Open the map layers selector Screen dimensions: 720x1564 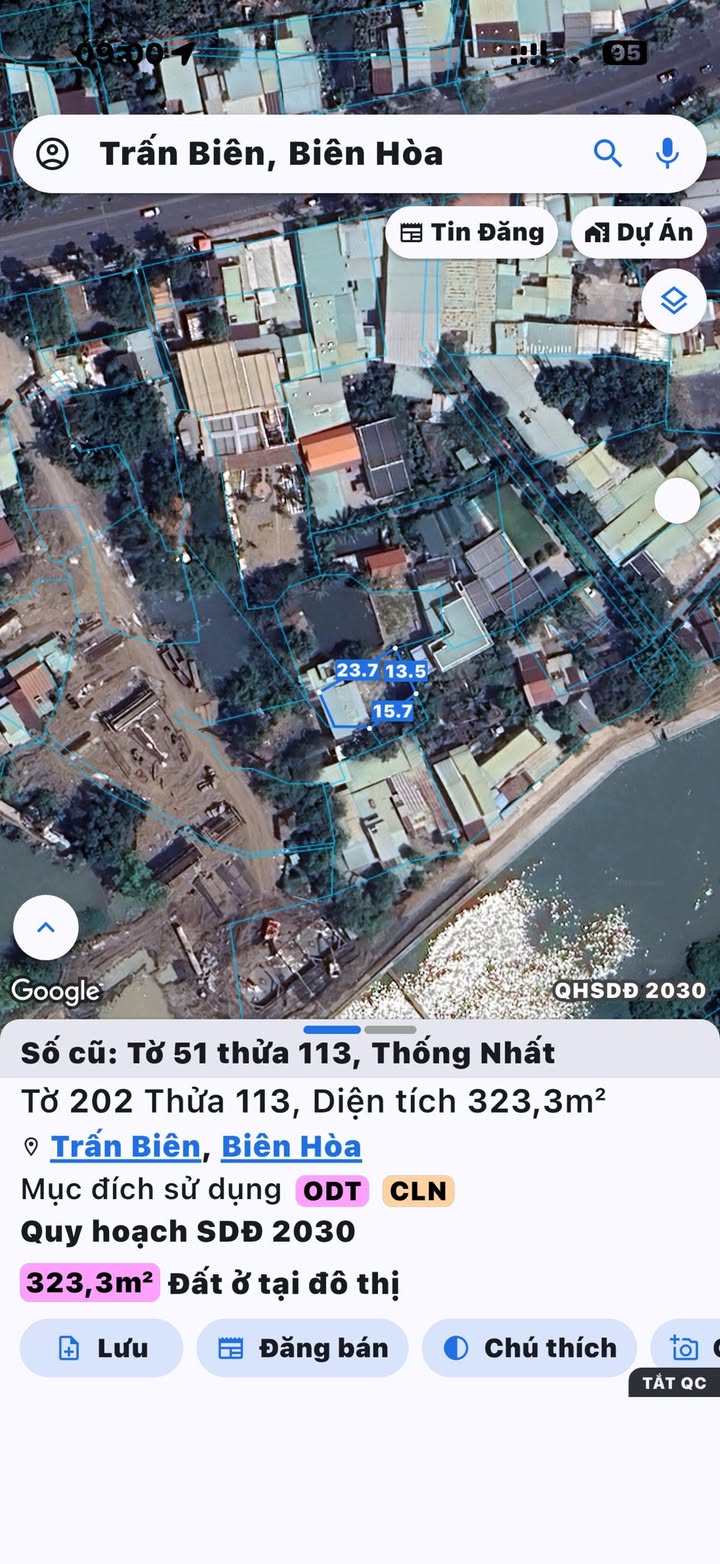[674, 301]
